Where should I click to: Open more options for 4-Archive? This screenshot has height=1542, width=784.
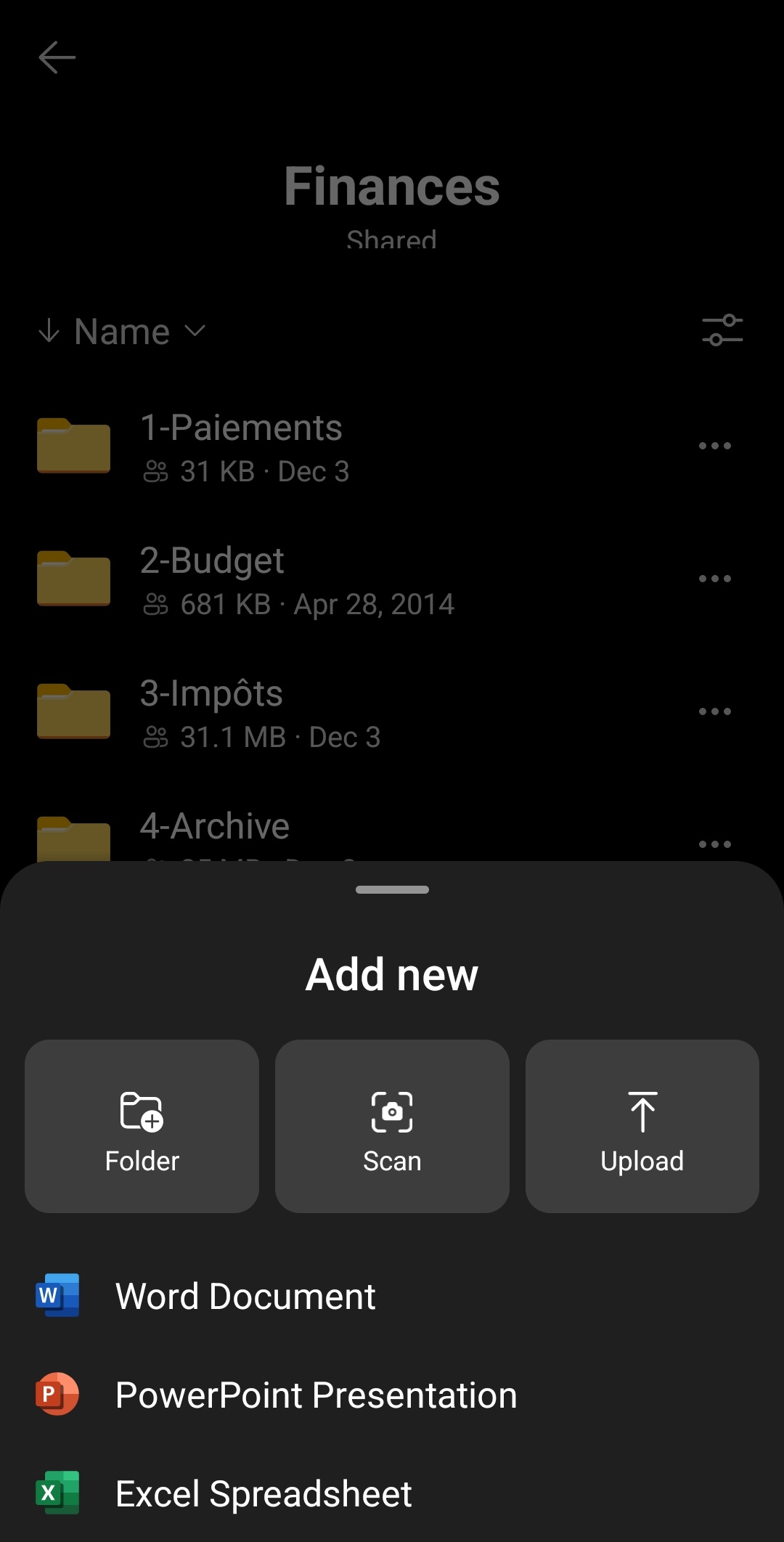715,844
